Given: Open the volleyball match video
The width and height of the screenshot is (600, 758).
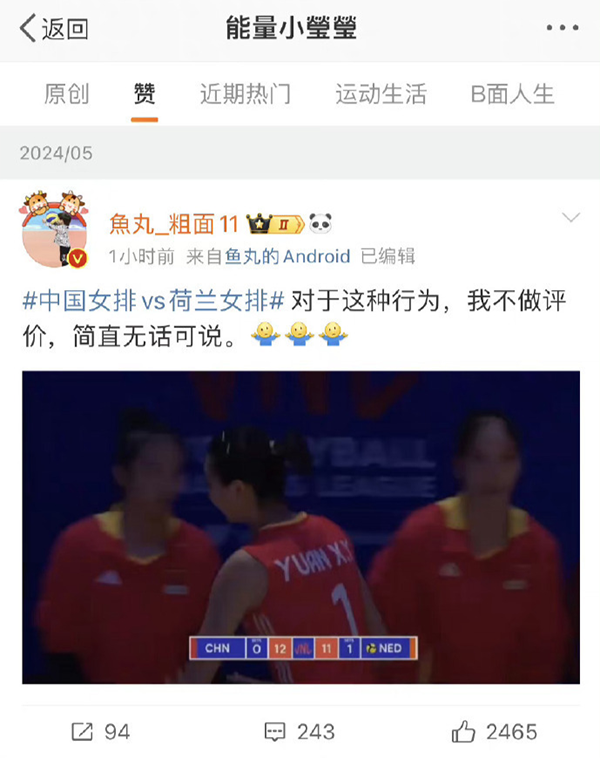Looking at the screenshot, I should pyautogui.click(x=300, y=527).
